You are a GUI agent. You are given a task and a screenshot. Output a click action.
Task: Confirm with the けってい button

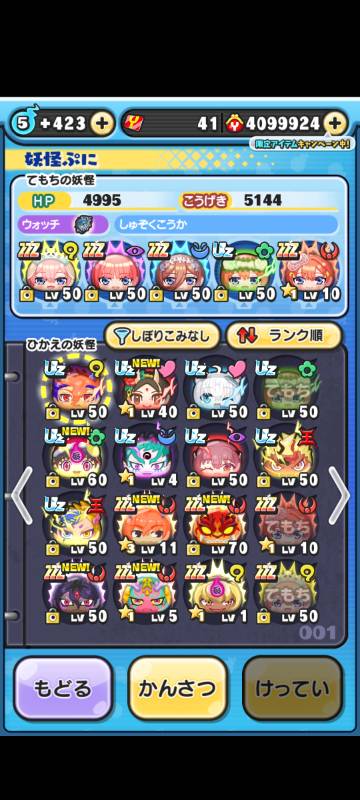(x=292, y=688)
